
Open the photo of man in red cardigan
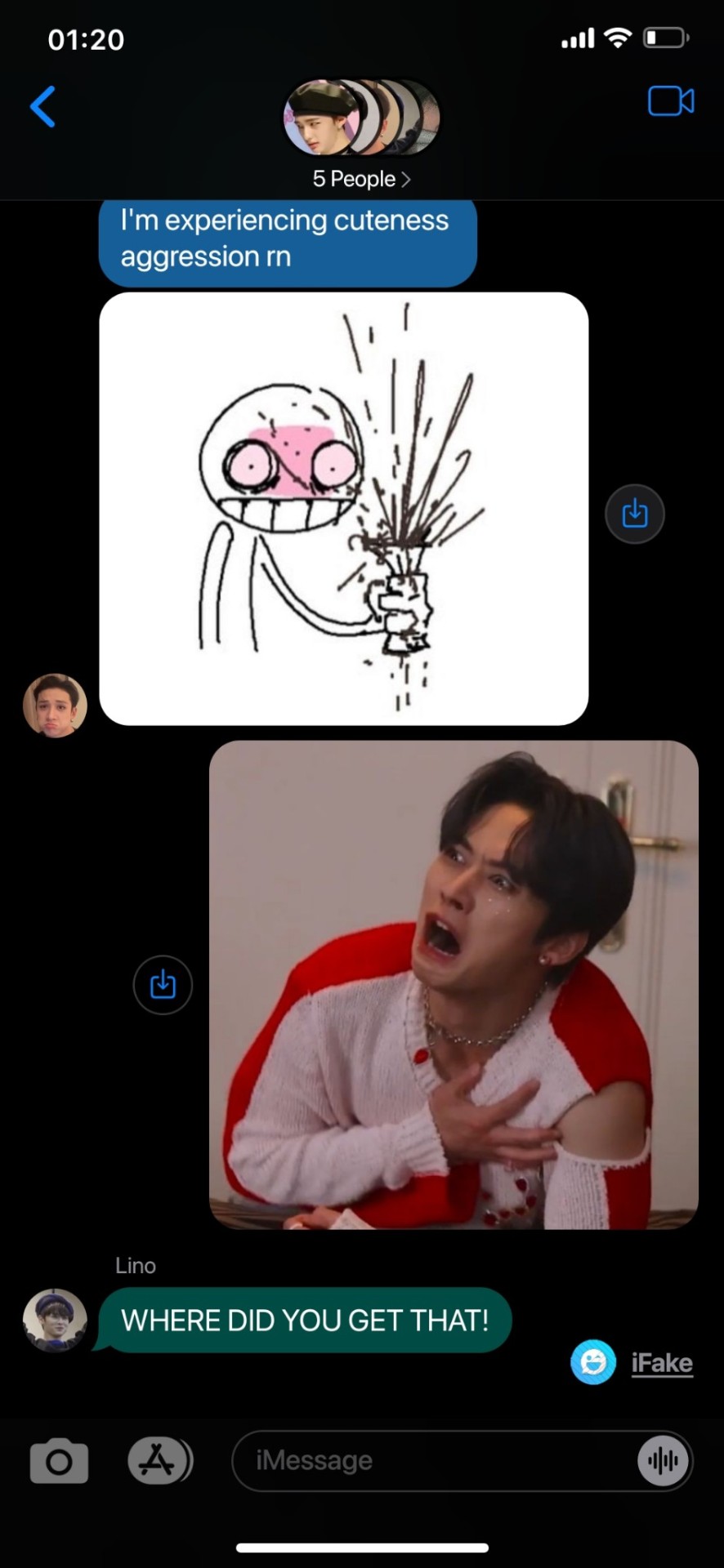coord(454,984)
